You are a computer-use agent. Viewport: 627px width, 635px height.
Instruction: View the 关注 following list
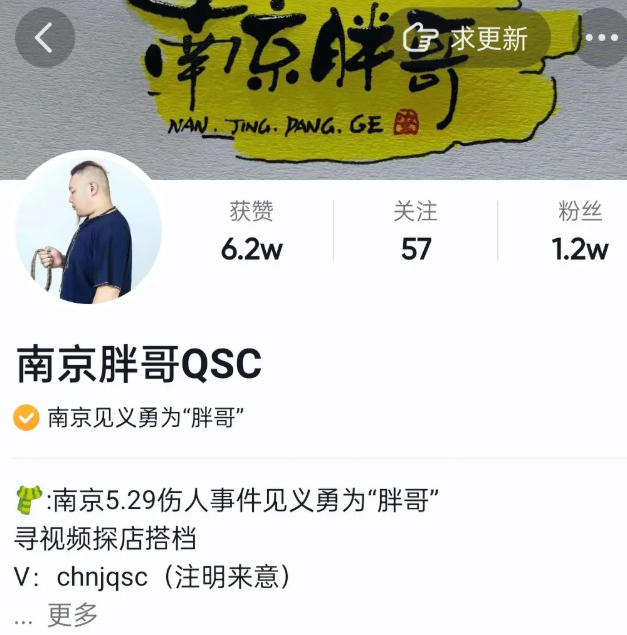415,231
